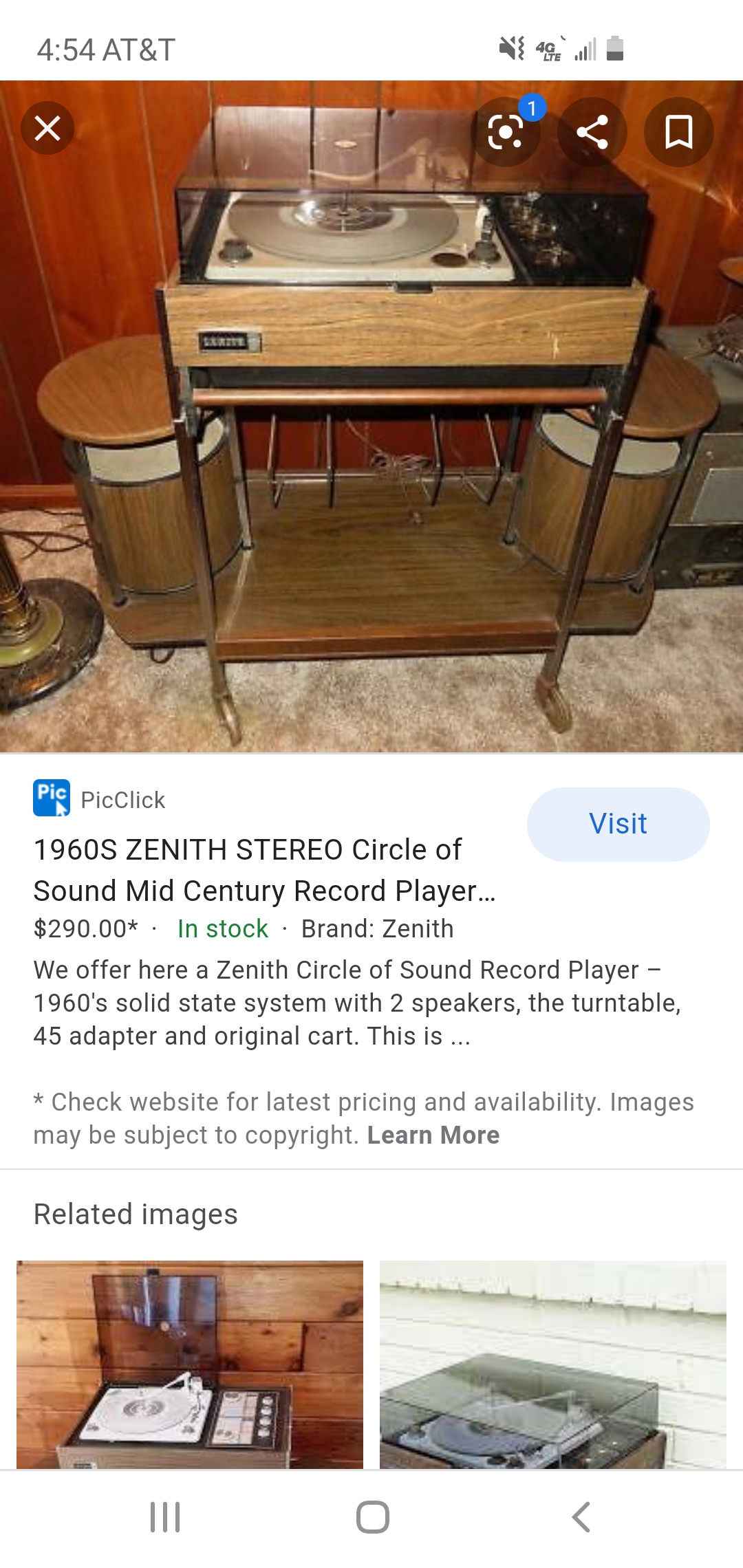
Task: Open the 1960S Zenith Stereo listing title
Action: click(265, 870)
